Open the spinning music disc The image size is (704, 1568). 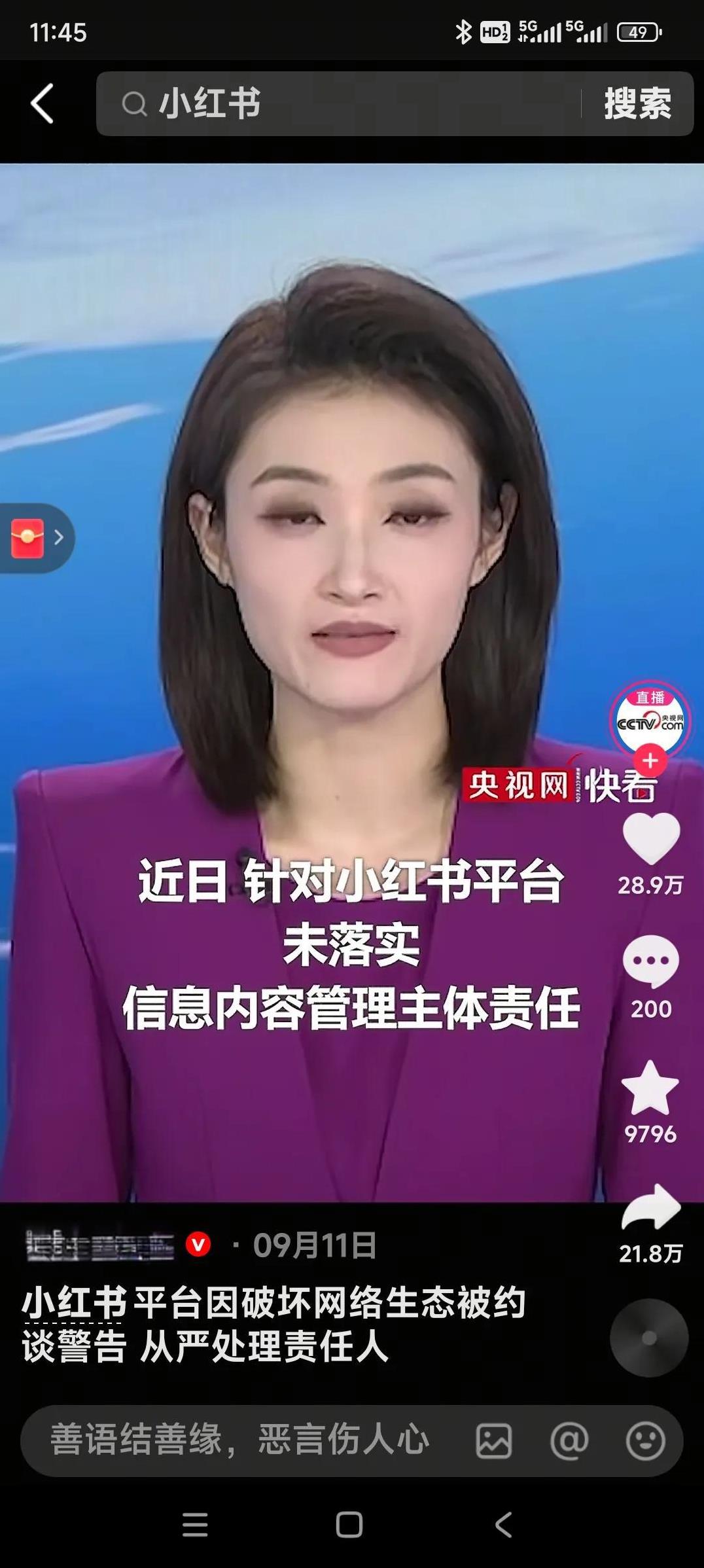tap(648, 1338)
